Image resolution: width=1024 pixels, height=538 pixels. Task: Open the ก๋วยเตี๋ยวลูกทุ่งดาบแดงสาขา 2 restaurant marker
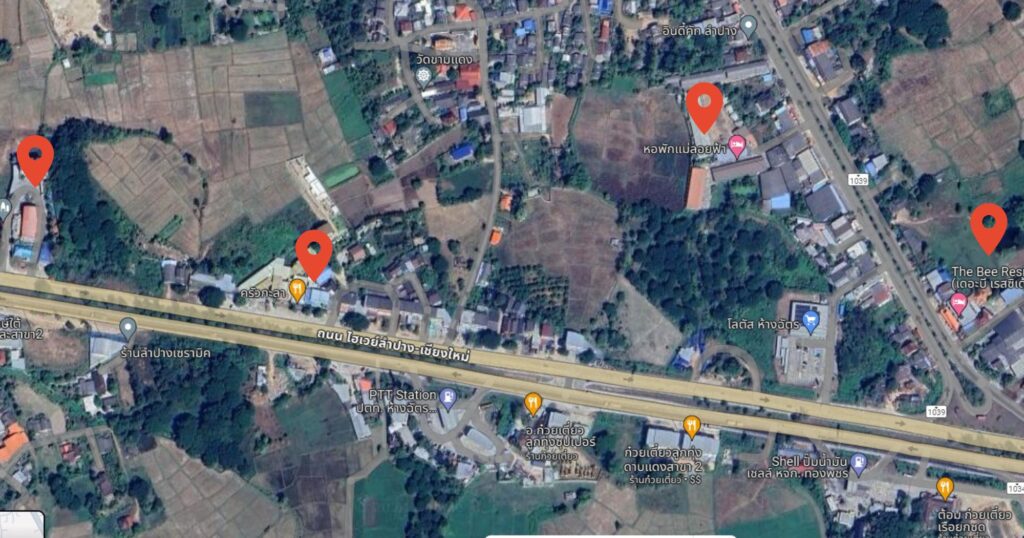click(691, 427)
